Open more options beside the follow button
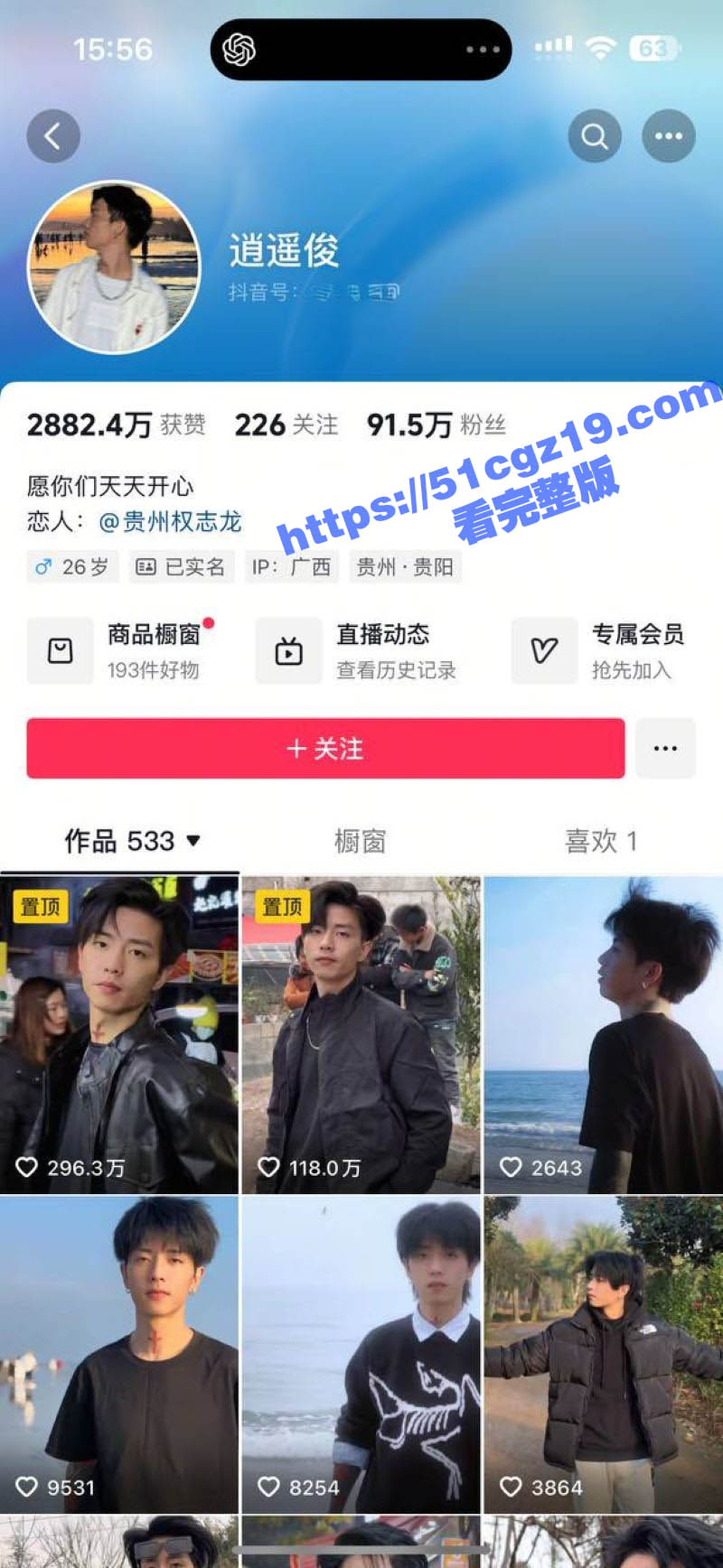The image size is (723, 1568). point(665,748)
